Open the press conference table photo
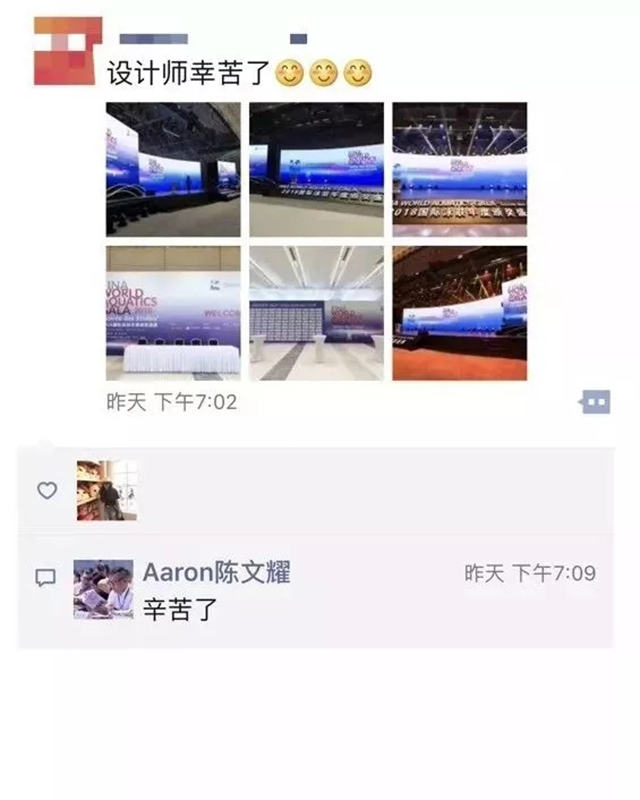This screenshot has height=800, width=640. pyautogui.click(x=172, y=313)
